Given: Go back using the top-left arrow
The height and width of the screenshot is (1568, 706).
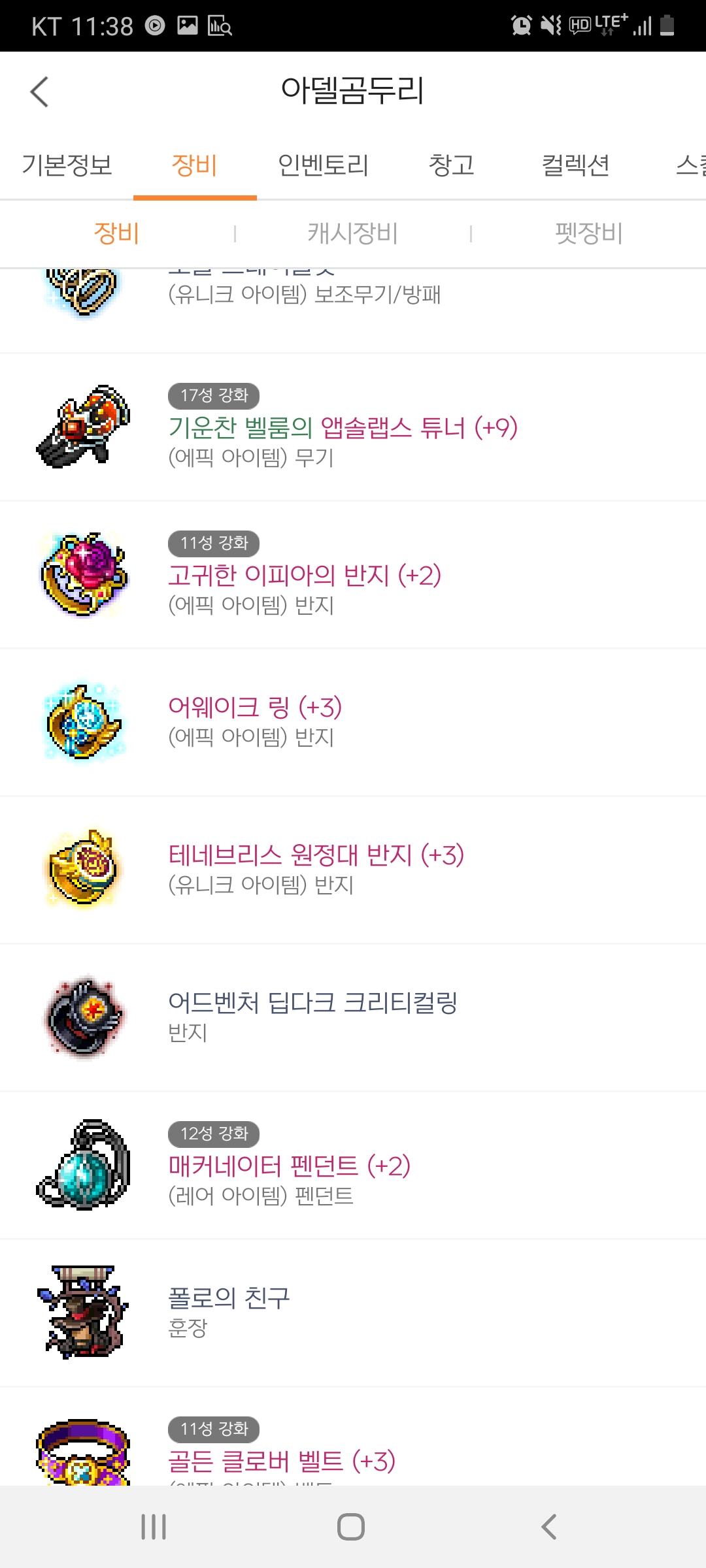Looking at the screenshot, I should tap(40, 91).
